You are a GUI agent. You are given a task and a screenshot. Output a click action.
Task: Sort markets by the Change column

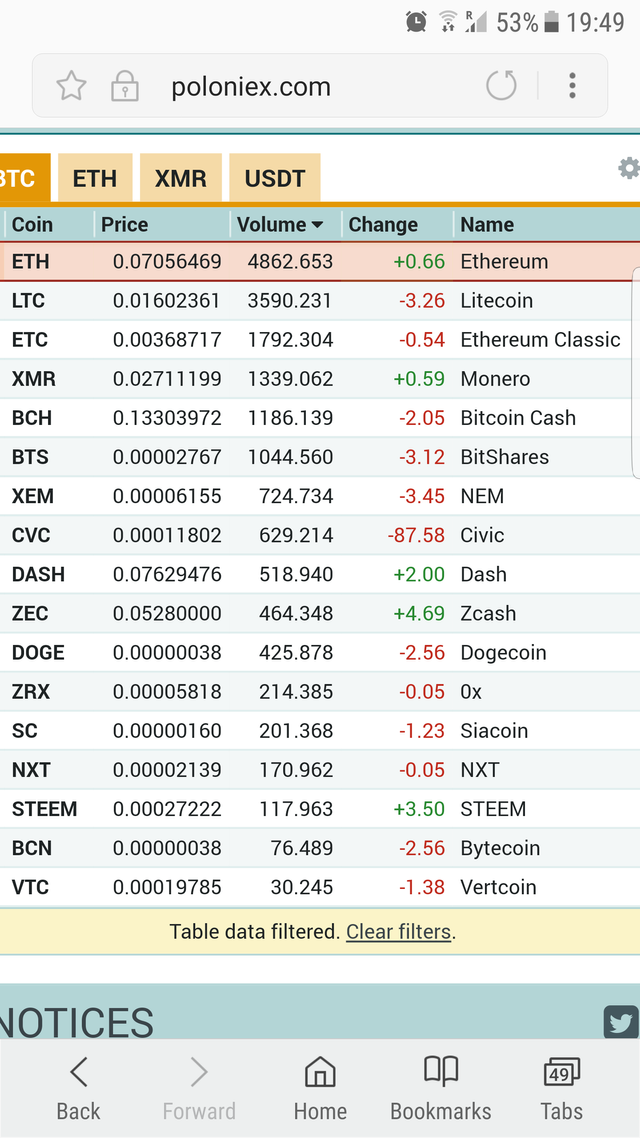point(383,224)
